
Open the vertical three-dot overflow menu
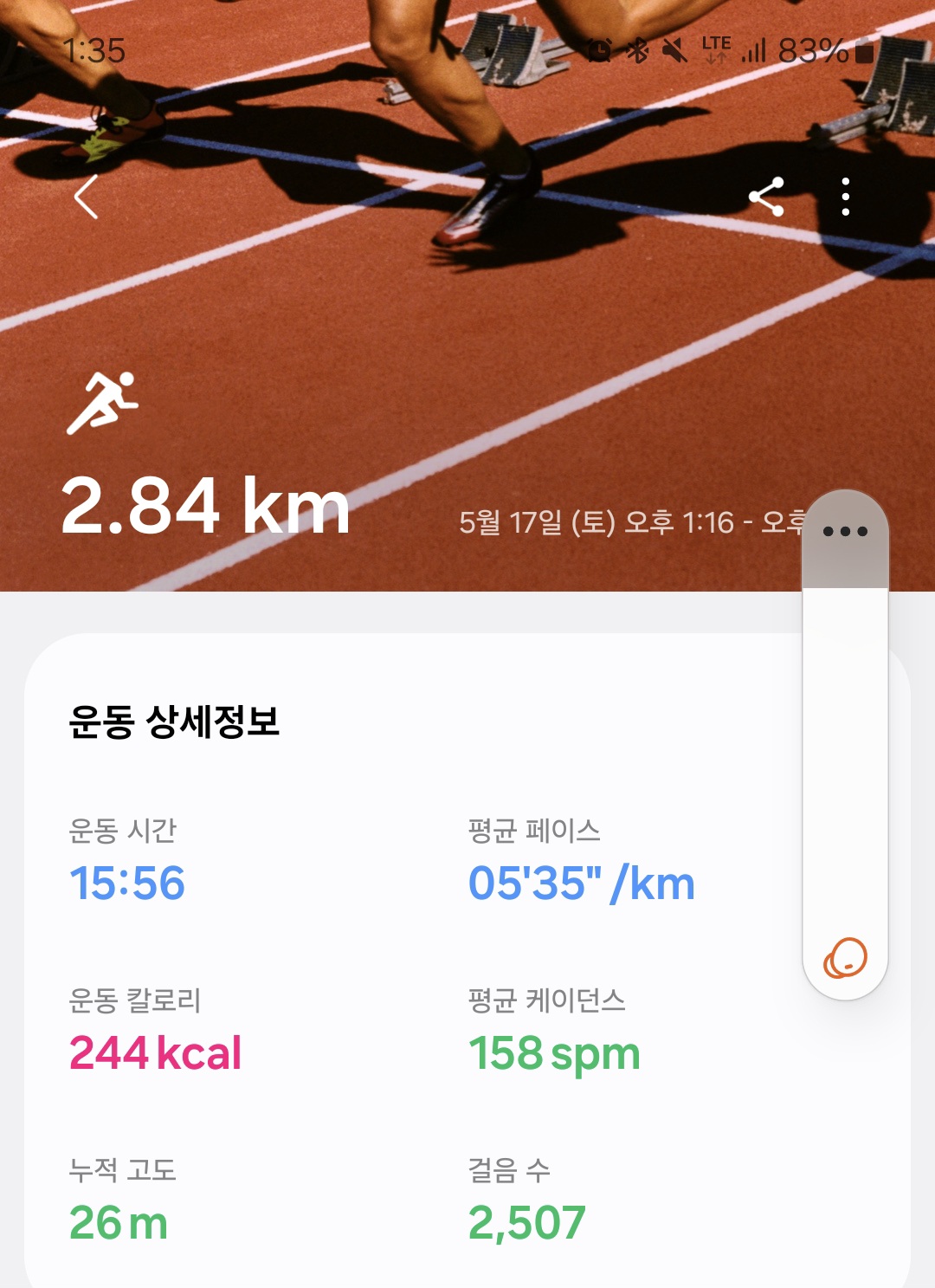[x=846, y=197]
